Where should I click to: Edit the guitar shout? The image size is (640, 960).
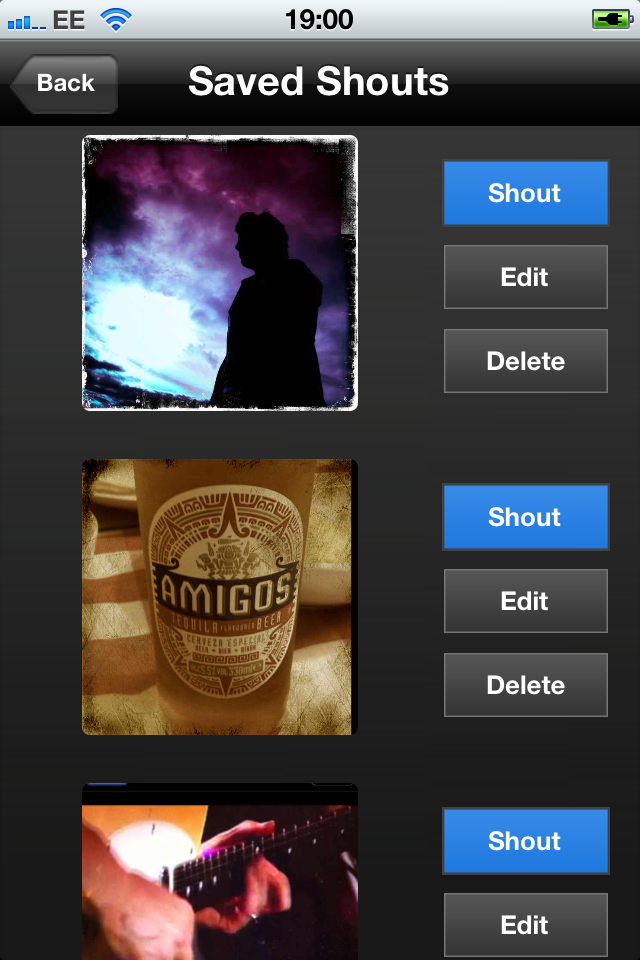point(525,925)
